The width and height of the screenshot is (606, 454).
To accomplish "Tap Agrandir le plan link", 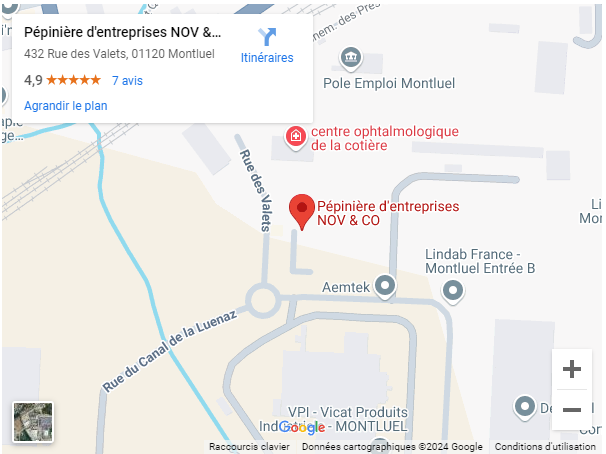I will tap(66, 105).
